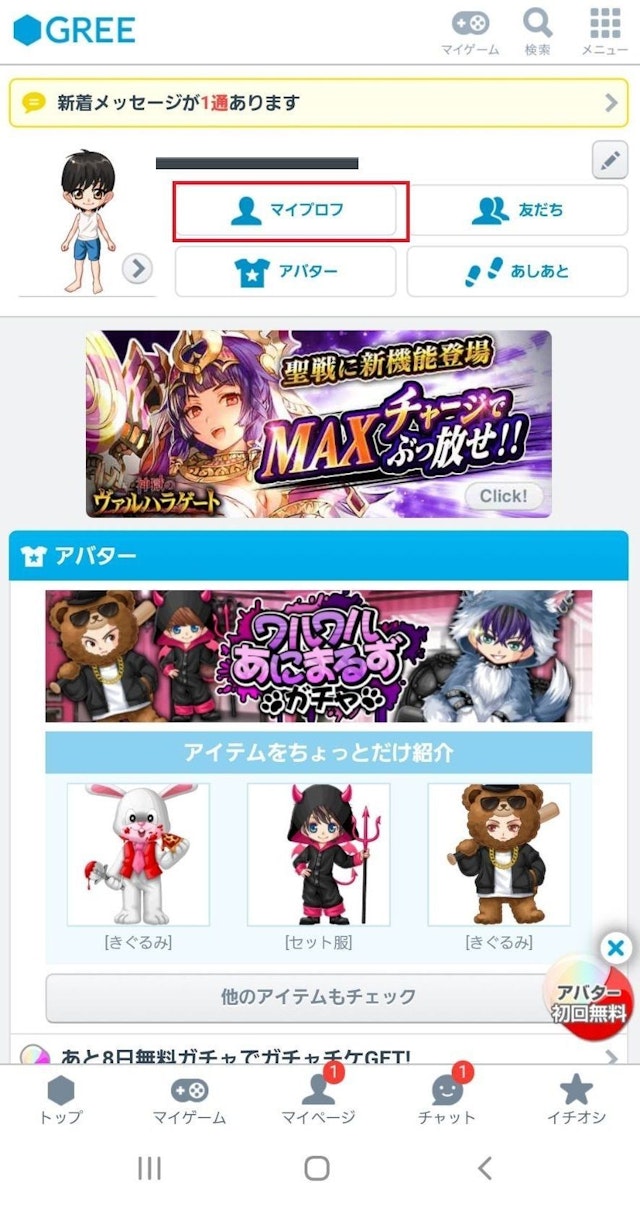Viewport: 640px width, 1207px height.
Task: Switch to the マイページ tab
Action: click(x=318, y=1098)
